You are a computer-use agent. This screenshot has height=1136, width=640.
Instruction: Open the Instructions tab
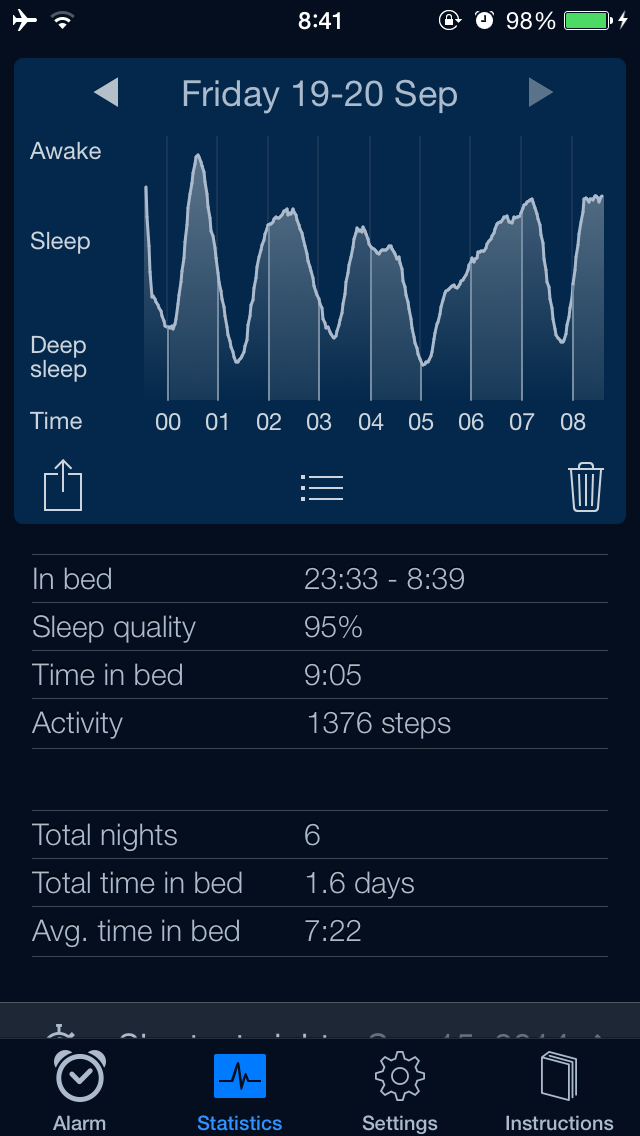559,1090
